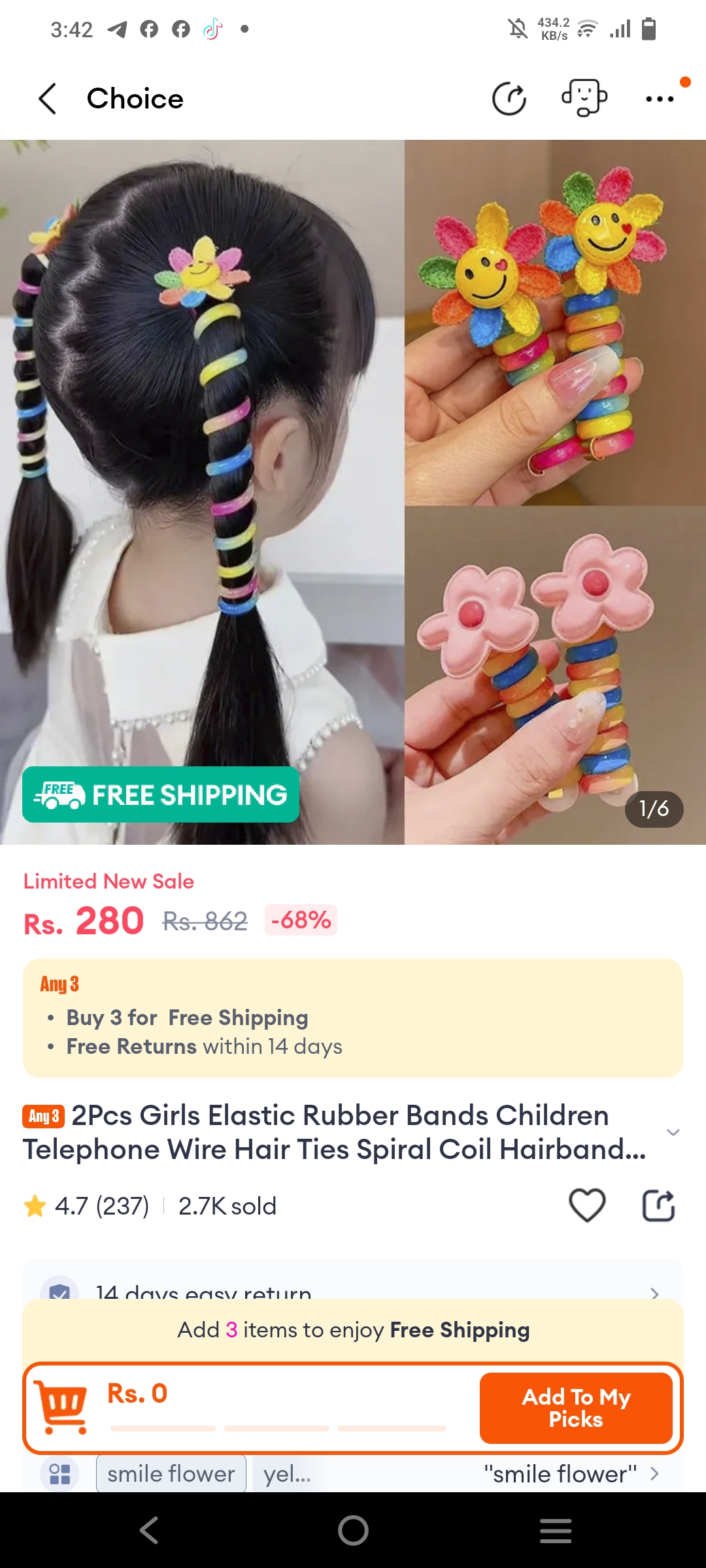Select the smile flower variant chip
This screenshot has height=1568, width=706.
(171, 1474)
